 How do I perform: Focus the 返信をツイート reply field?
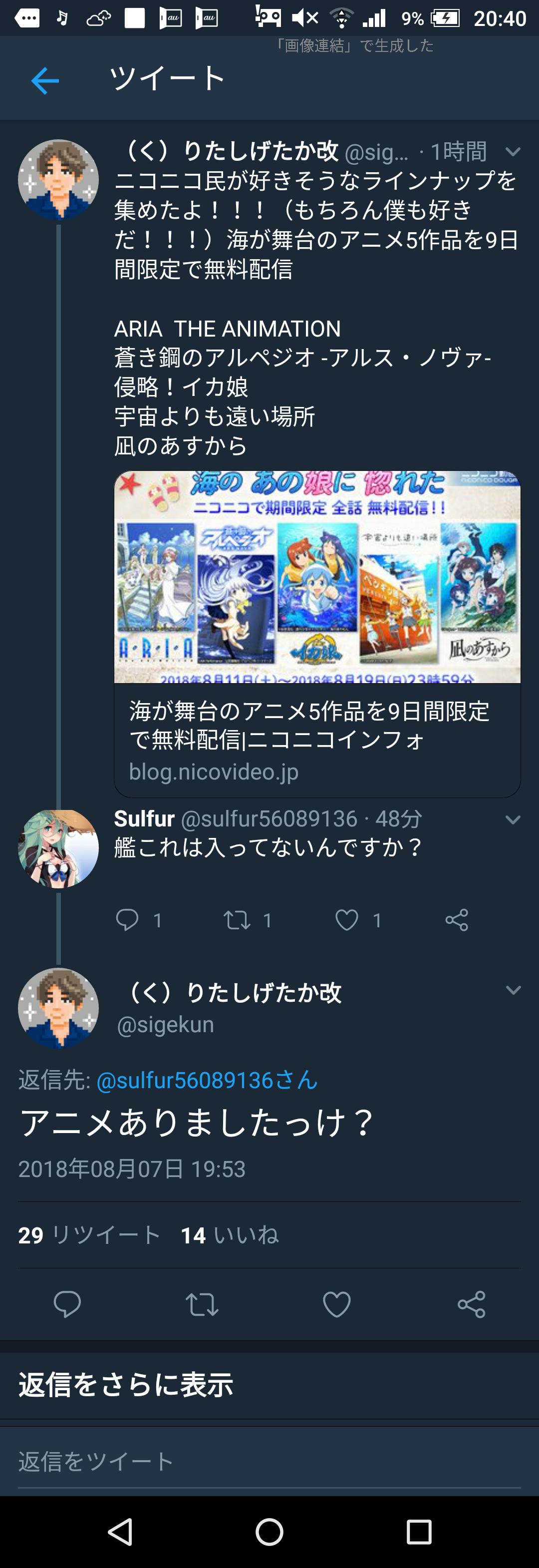tap(269, 1461)
